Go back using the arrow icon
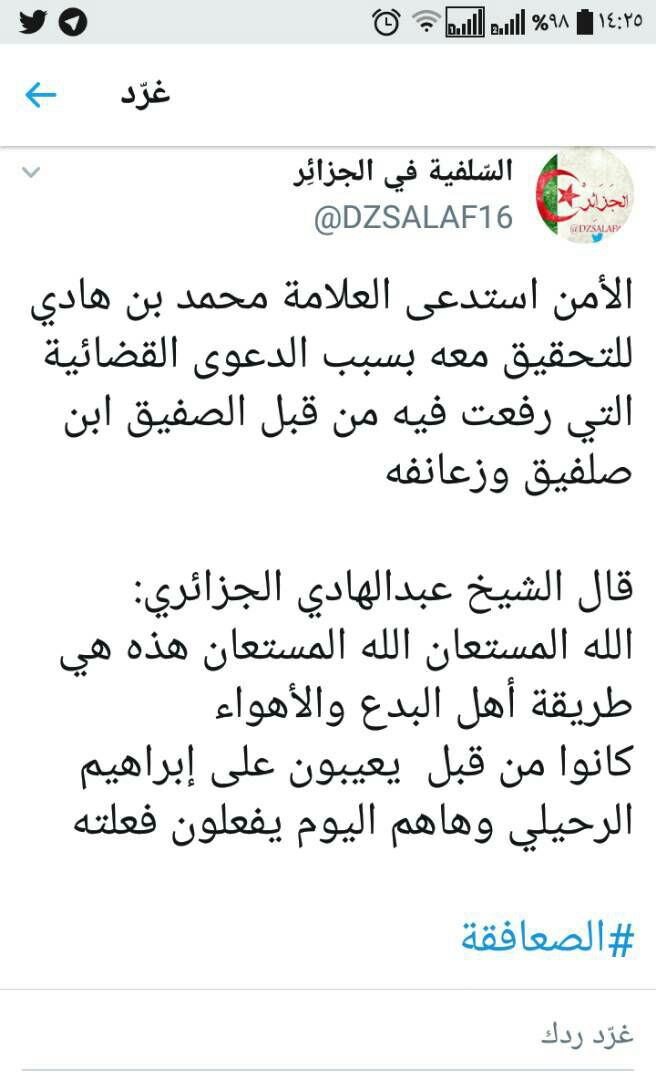 click(41, 95)
